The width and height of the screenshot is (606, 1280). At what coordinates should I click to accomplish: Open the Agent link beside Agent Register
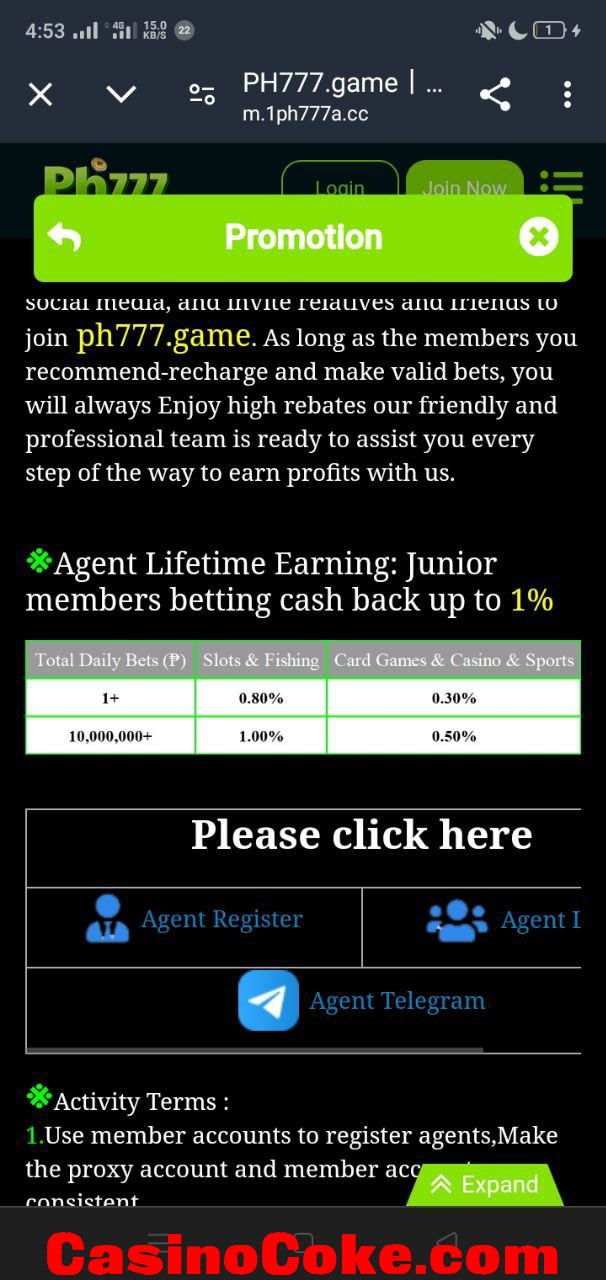click(538, 920)
